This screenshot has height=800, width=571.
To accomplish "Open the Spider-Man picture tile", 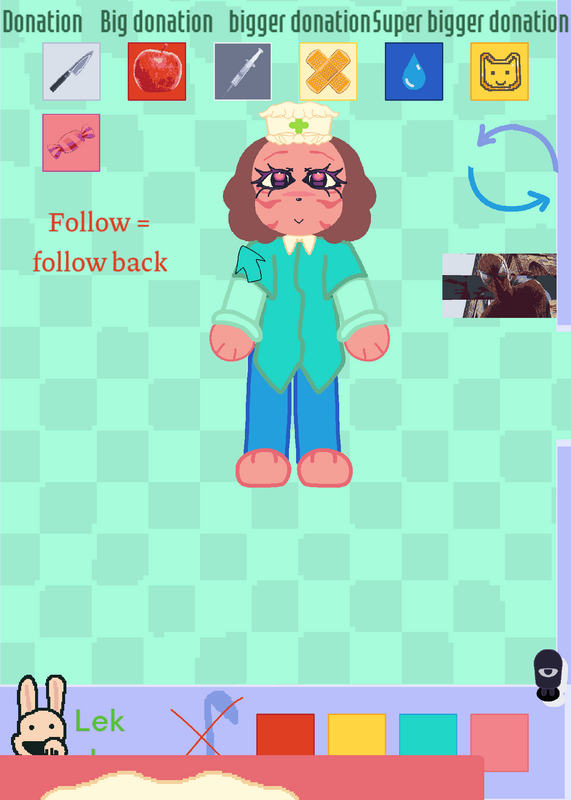I will click(499, 286).
